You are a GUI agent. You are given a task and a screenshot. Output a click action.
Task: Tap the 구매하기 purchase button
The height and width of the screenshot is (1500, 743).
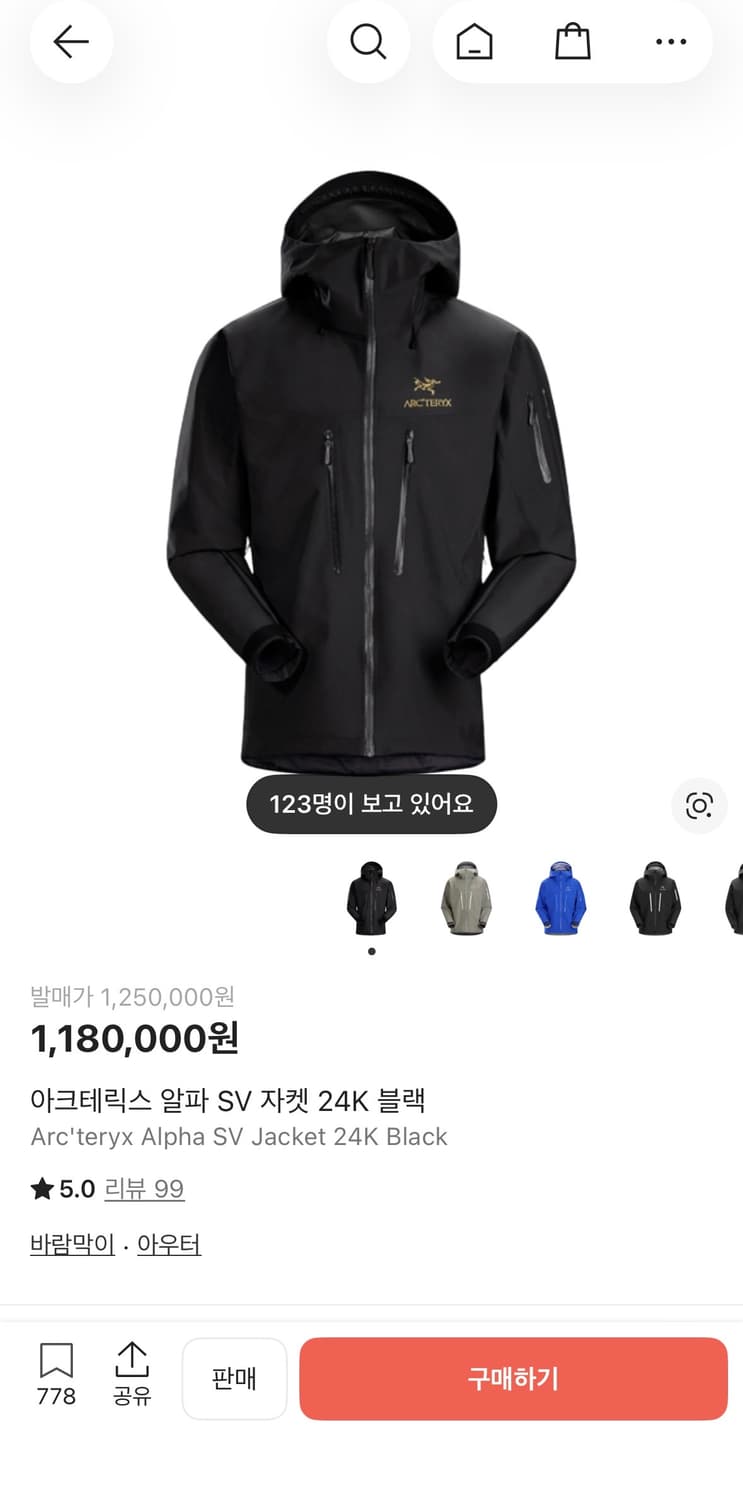[x=513, y=1379]
